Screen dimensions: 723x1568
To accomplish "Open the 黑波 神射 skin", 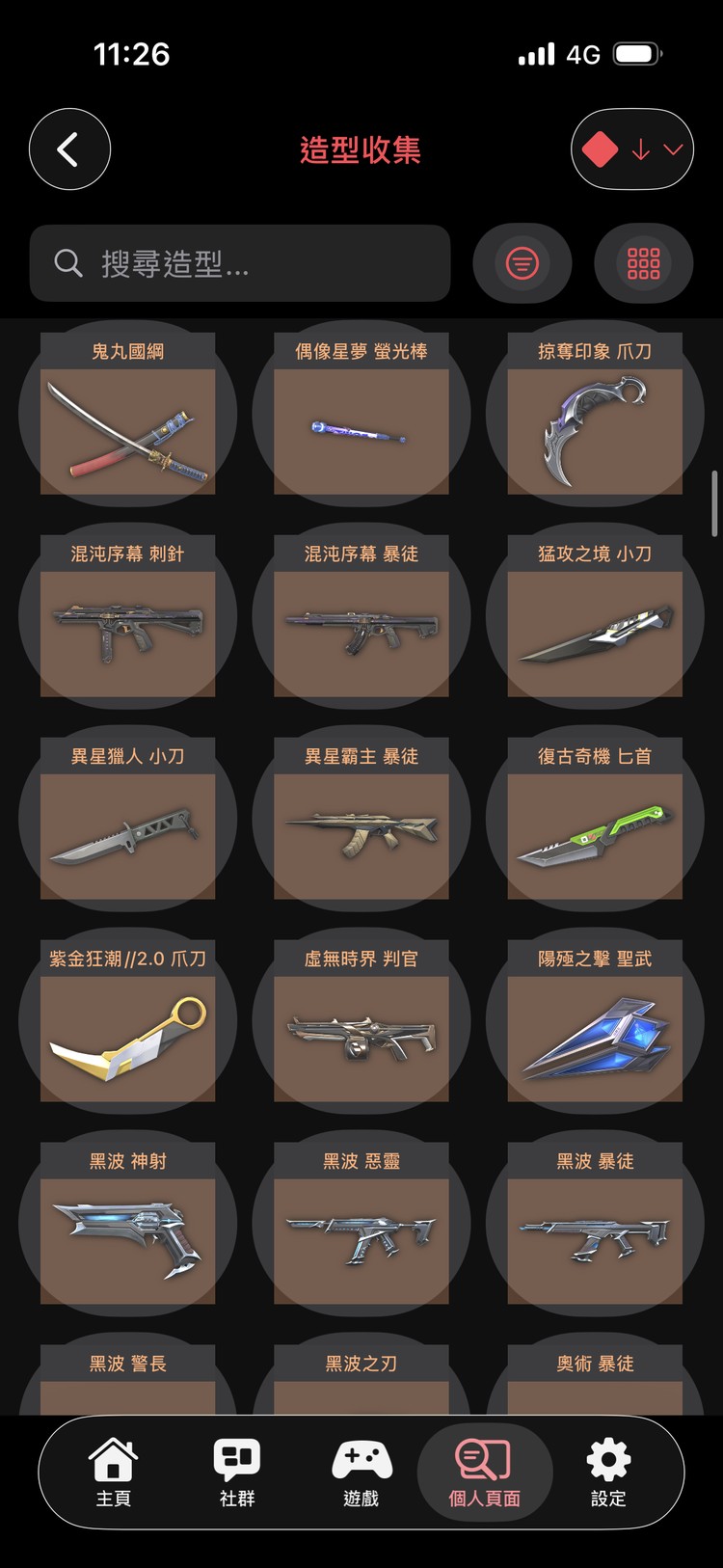I will tap(128, 1223).
